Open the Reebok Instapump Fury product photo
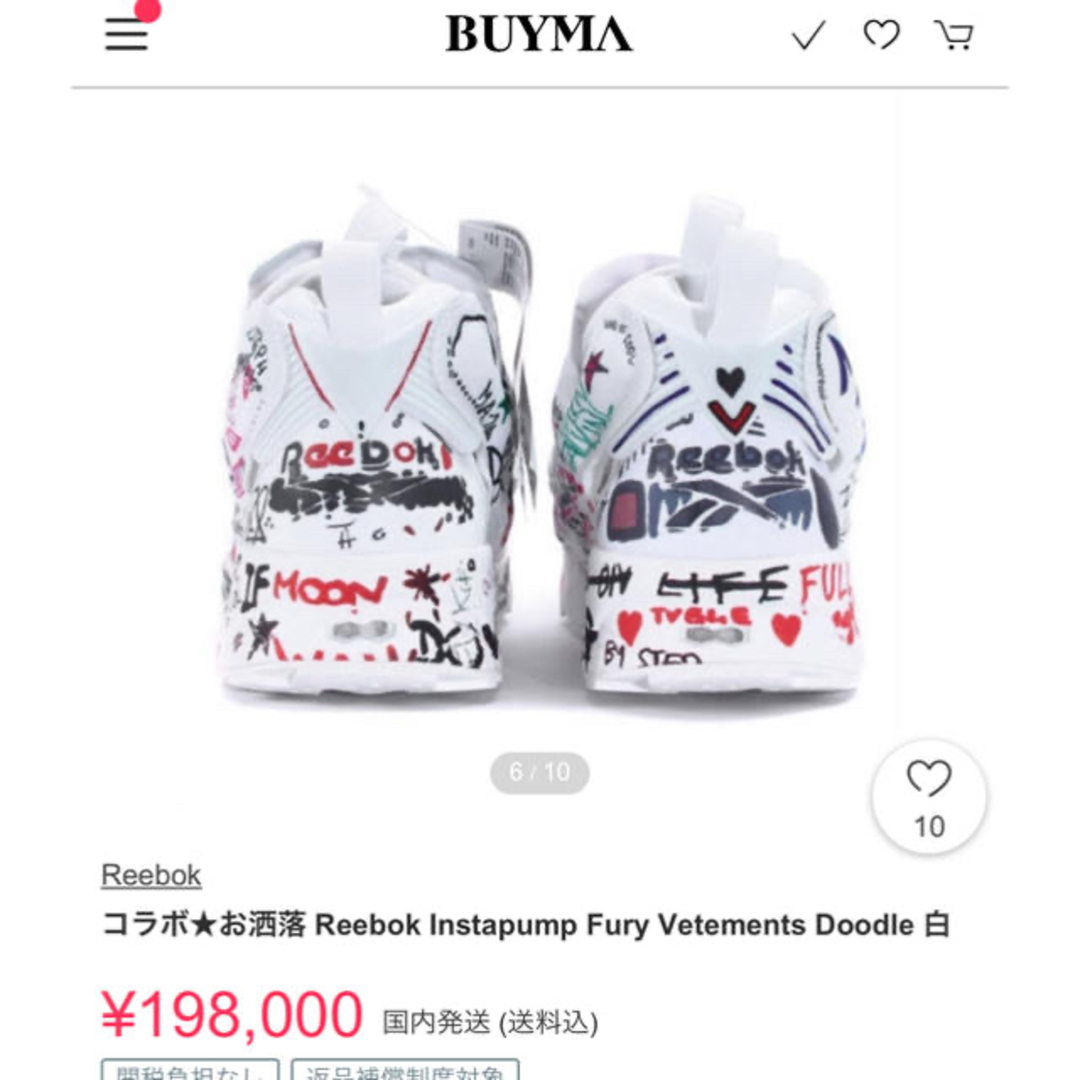 (x=540, y=440)
